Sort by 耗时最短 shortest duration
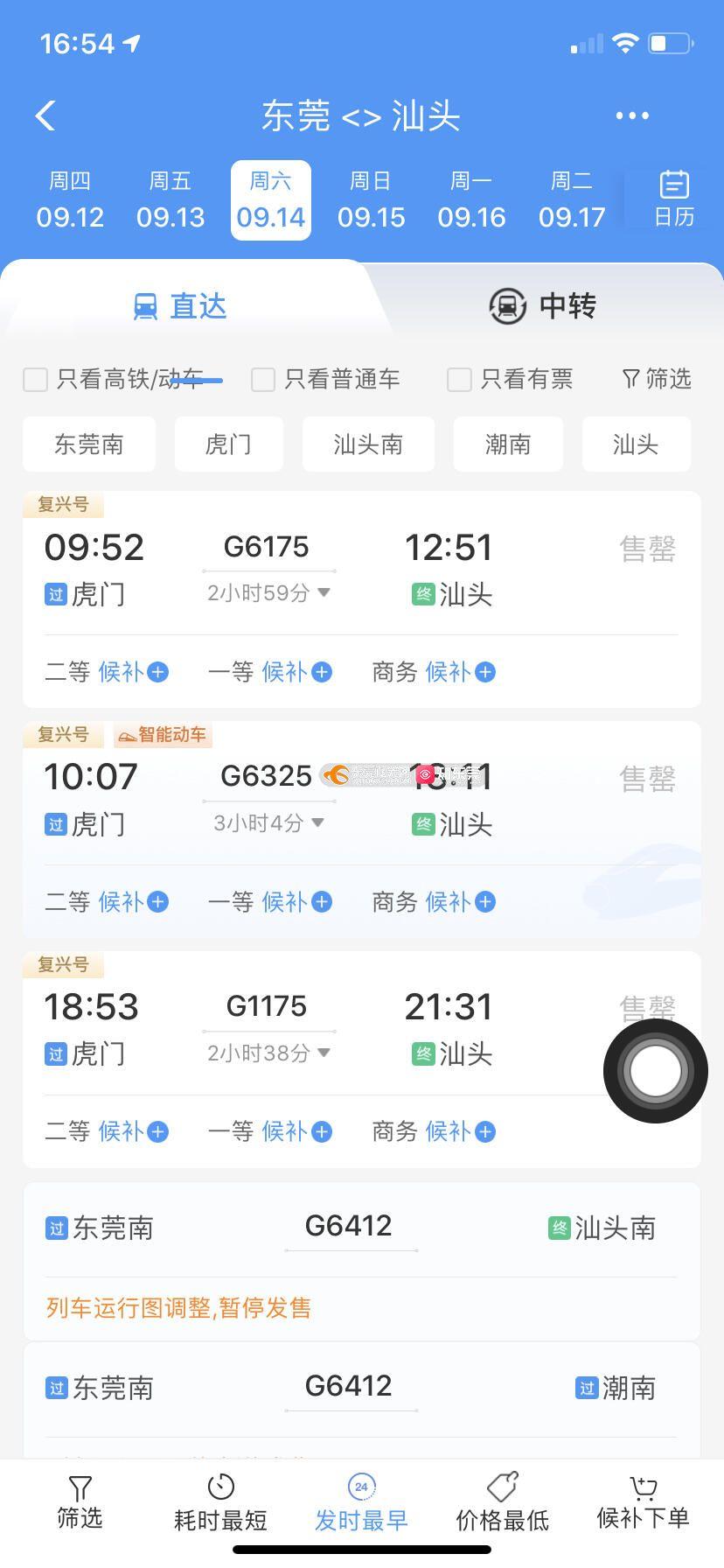 220,1503
